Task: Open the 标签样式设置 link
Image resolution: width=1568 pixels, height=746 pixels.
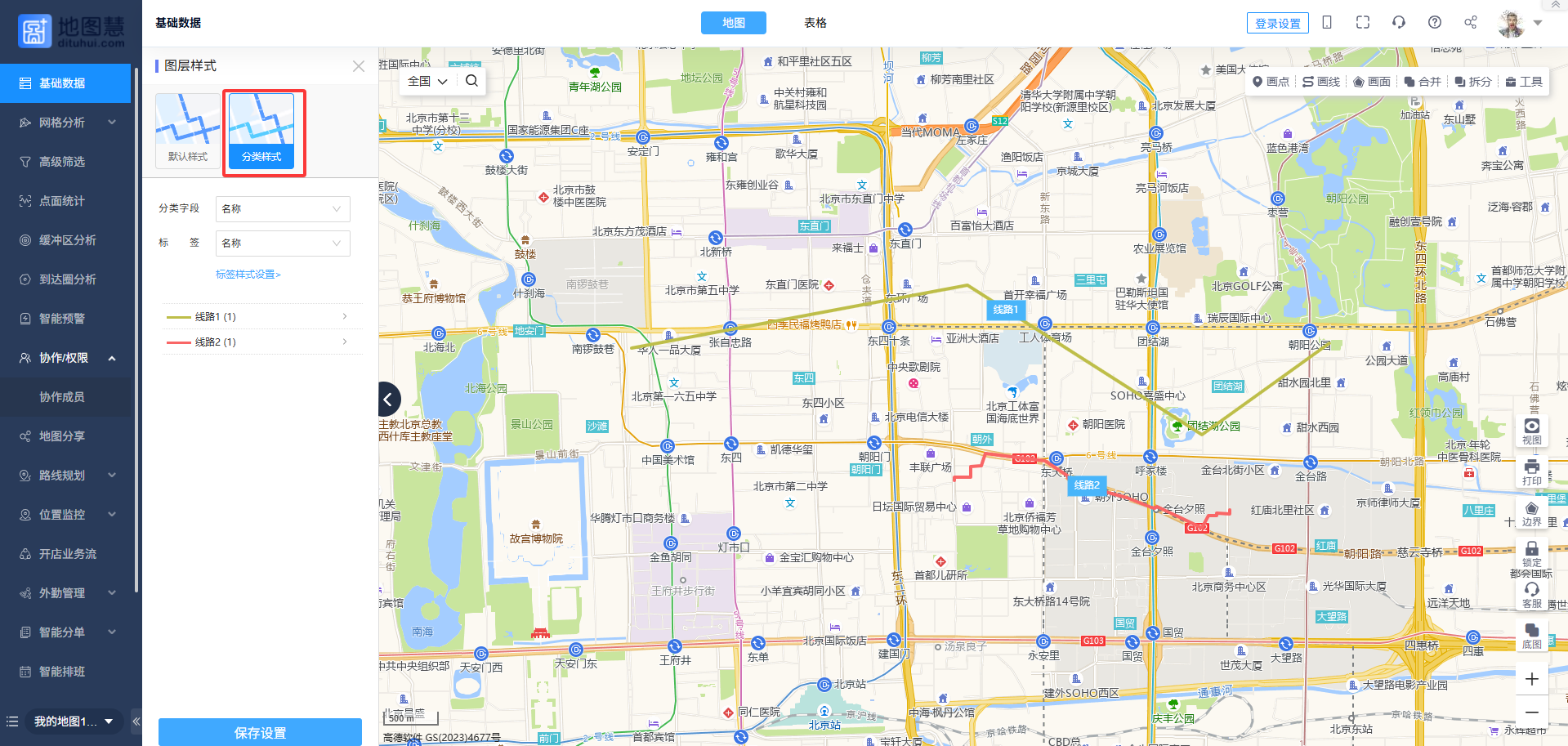Action: (x=248, y=275)
